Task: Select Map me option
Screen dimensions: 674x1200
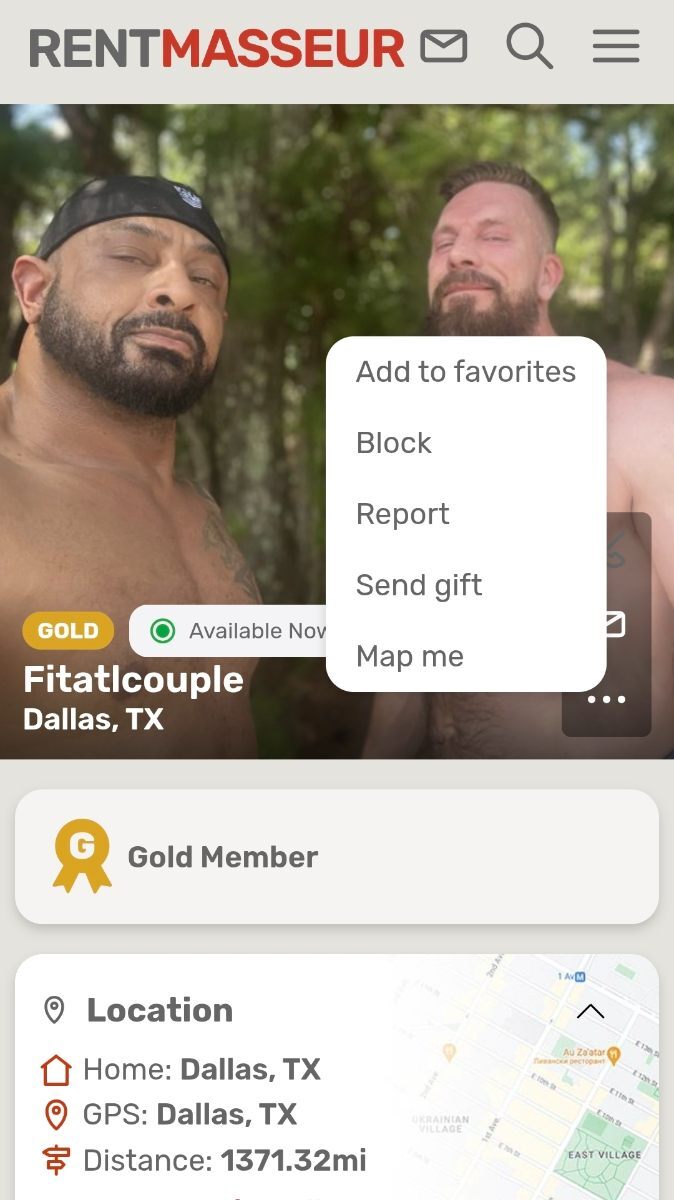Action: coord(410,656)
